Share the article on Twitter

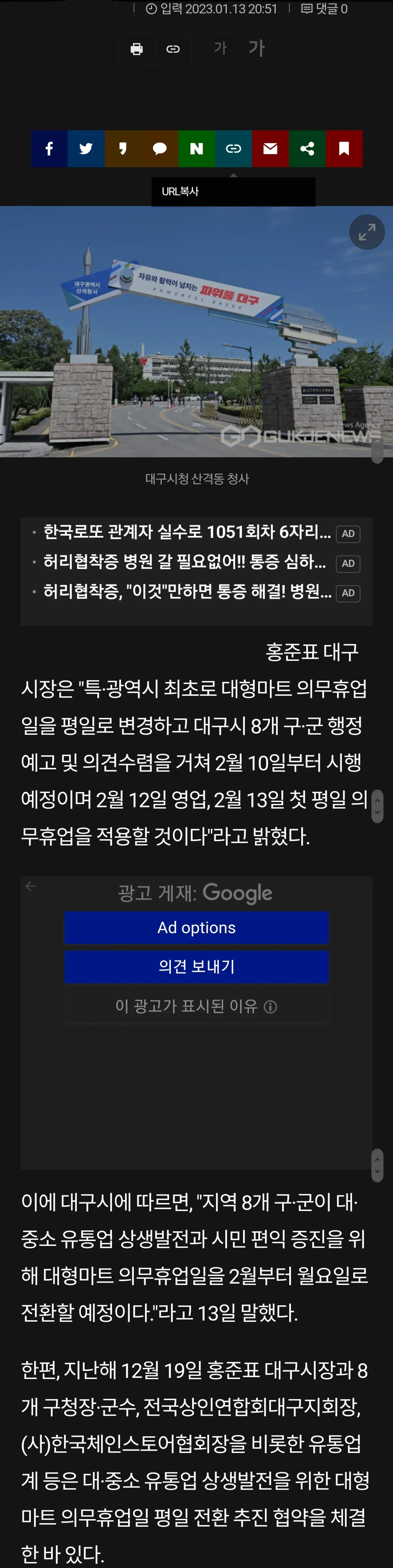86,148
